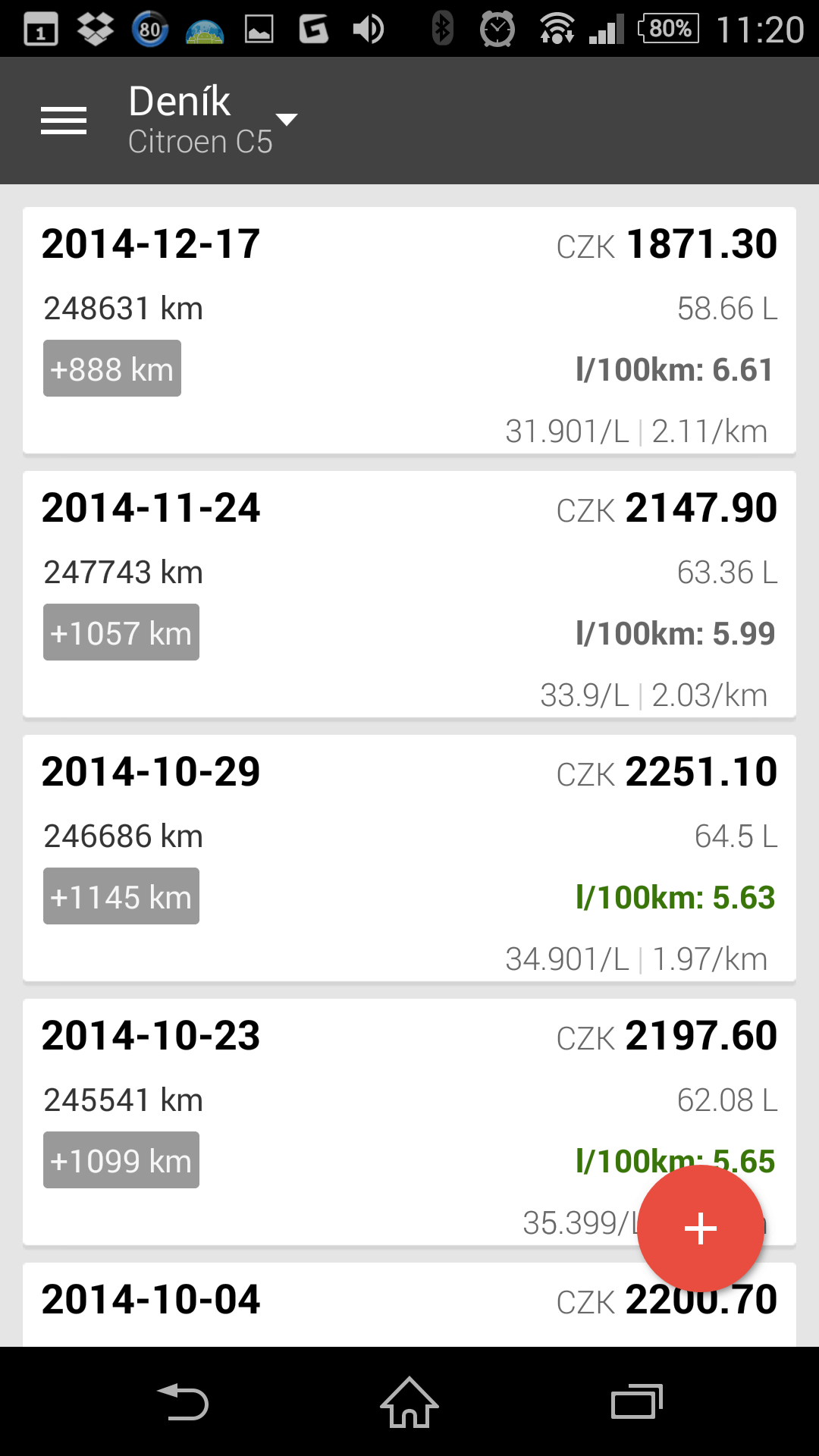Select the 2014-10-23 fill-up entry
819x1456 pixels.
point(409,1122)
